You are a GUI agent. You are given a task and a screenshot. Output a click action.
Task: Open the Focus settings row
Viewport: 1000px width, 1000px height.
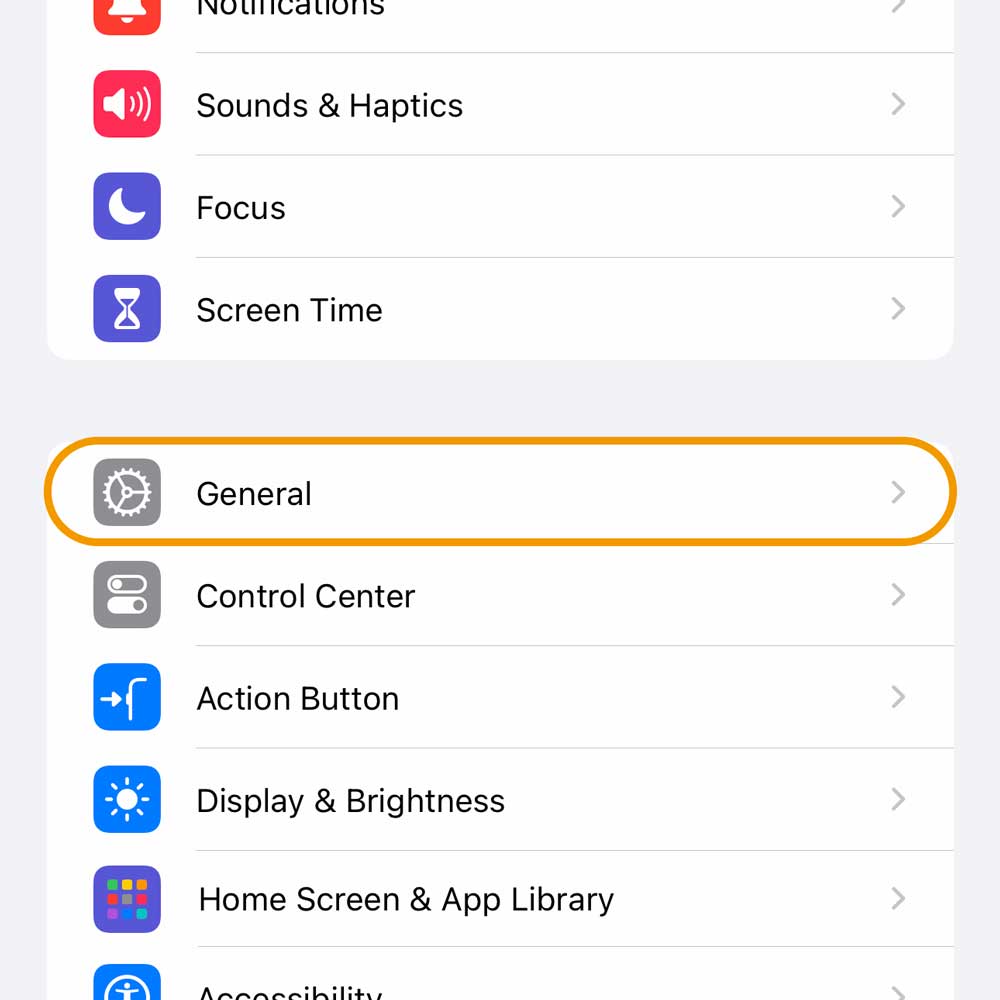point(500,207)
